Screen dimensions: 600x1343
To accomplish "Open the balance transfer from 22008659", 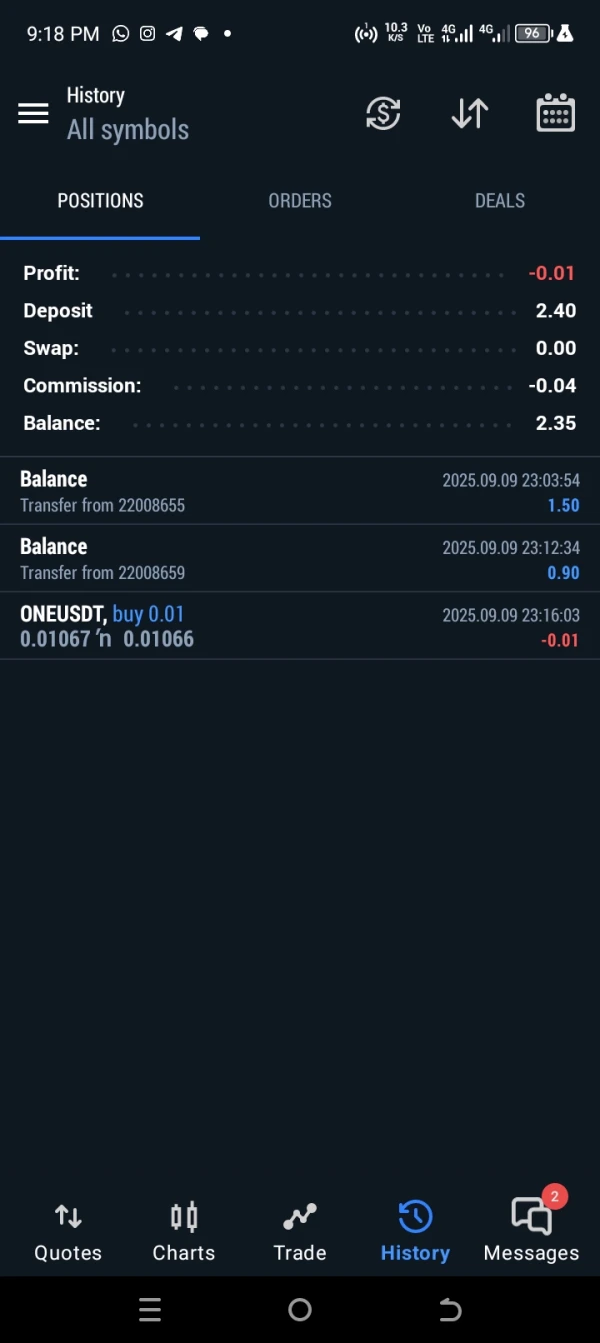I will pos(300,559).
